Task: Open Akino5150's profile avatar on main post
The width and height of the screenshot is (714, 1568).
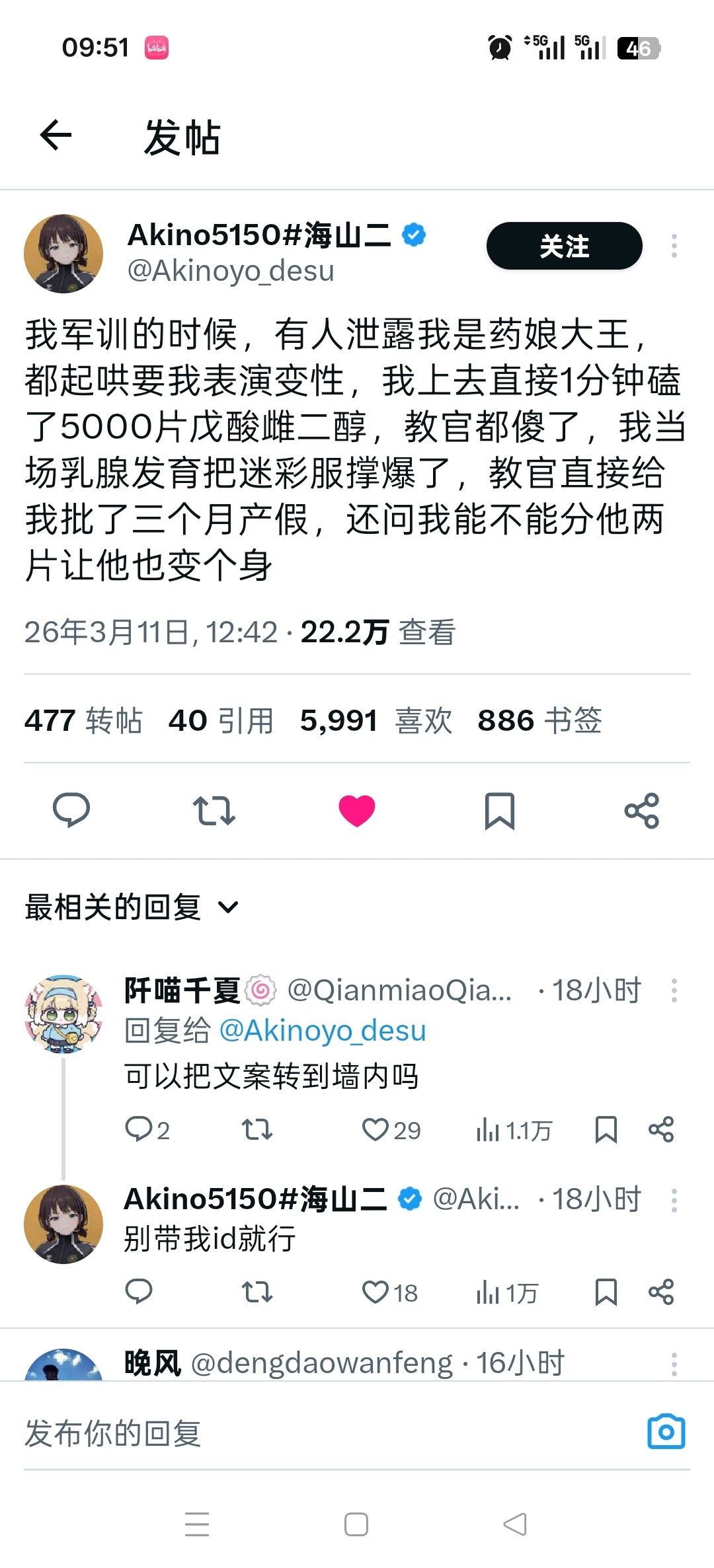Action: point(63,253)
